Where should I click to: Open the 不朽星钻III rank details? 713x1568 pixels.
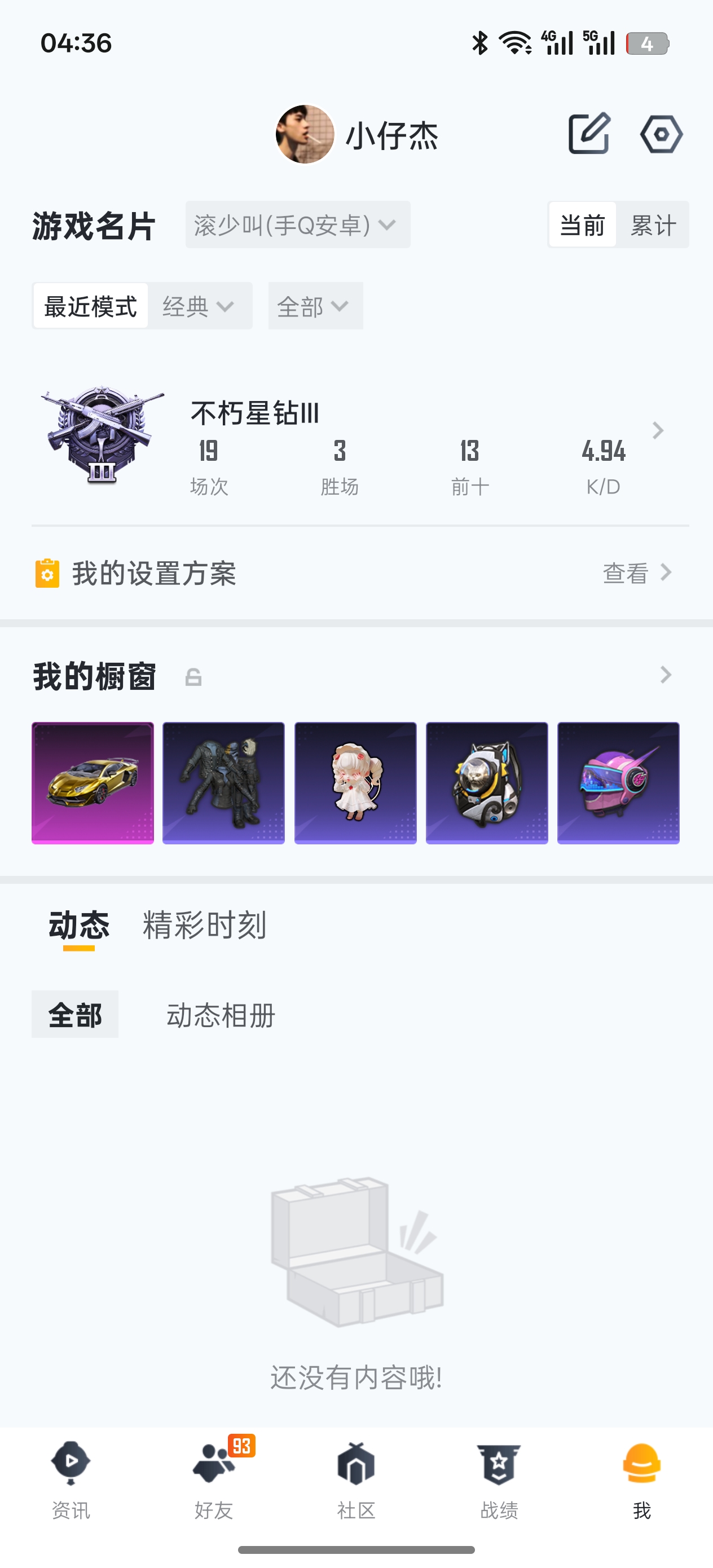pyautogui.click(x=658, y=431)
